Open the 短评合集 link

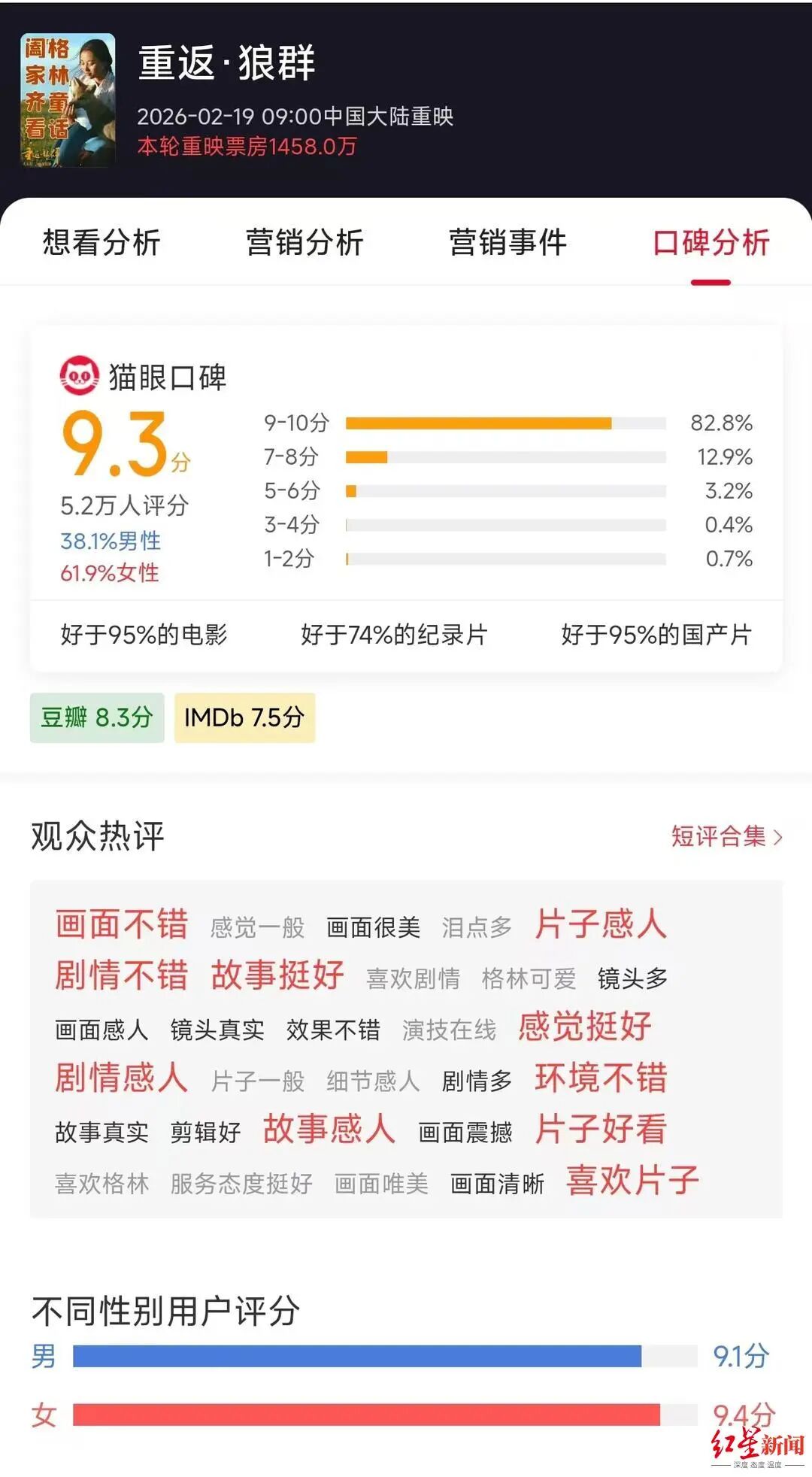[x=726, y=836]
